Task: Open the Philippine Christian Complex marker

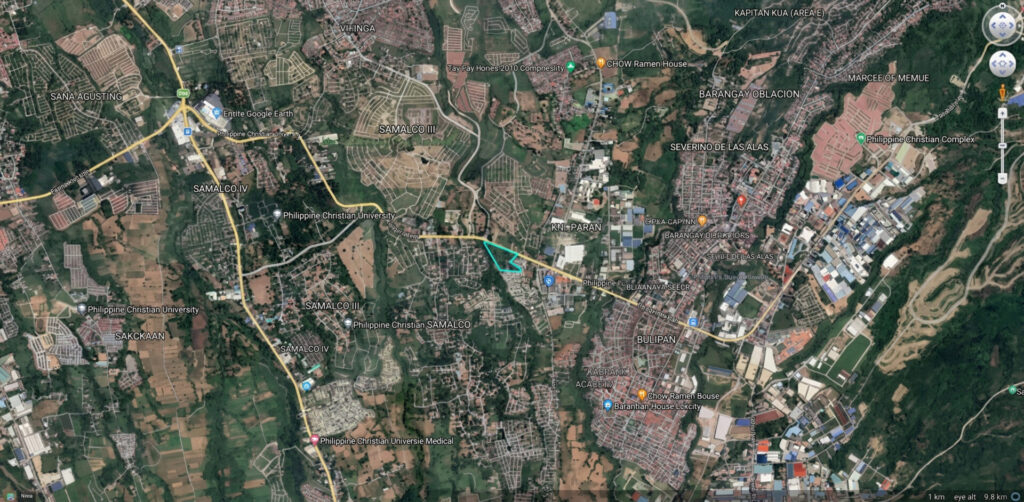Action: [861, 138]
